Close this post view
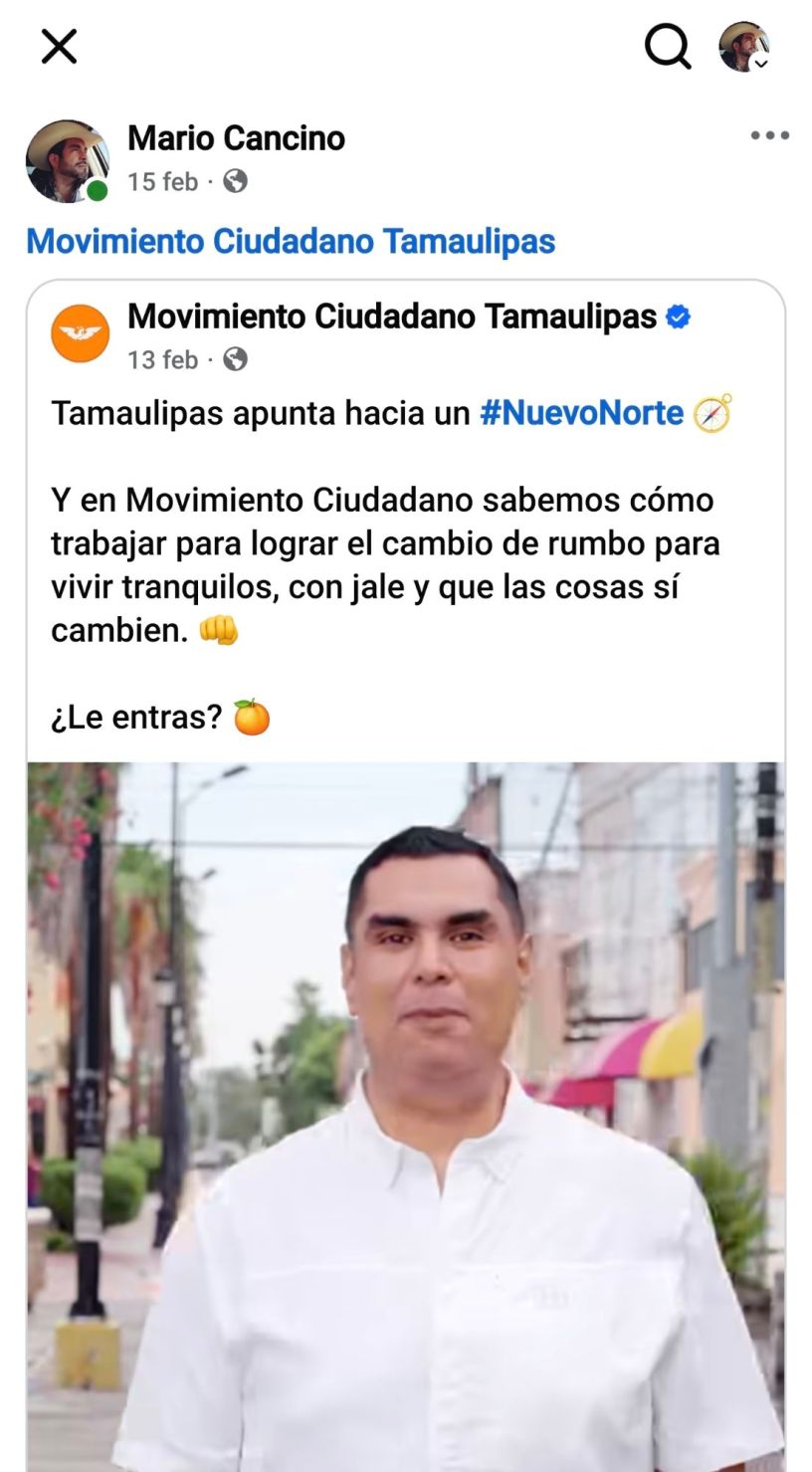The image size is (812, 1472). [59, 46]
